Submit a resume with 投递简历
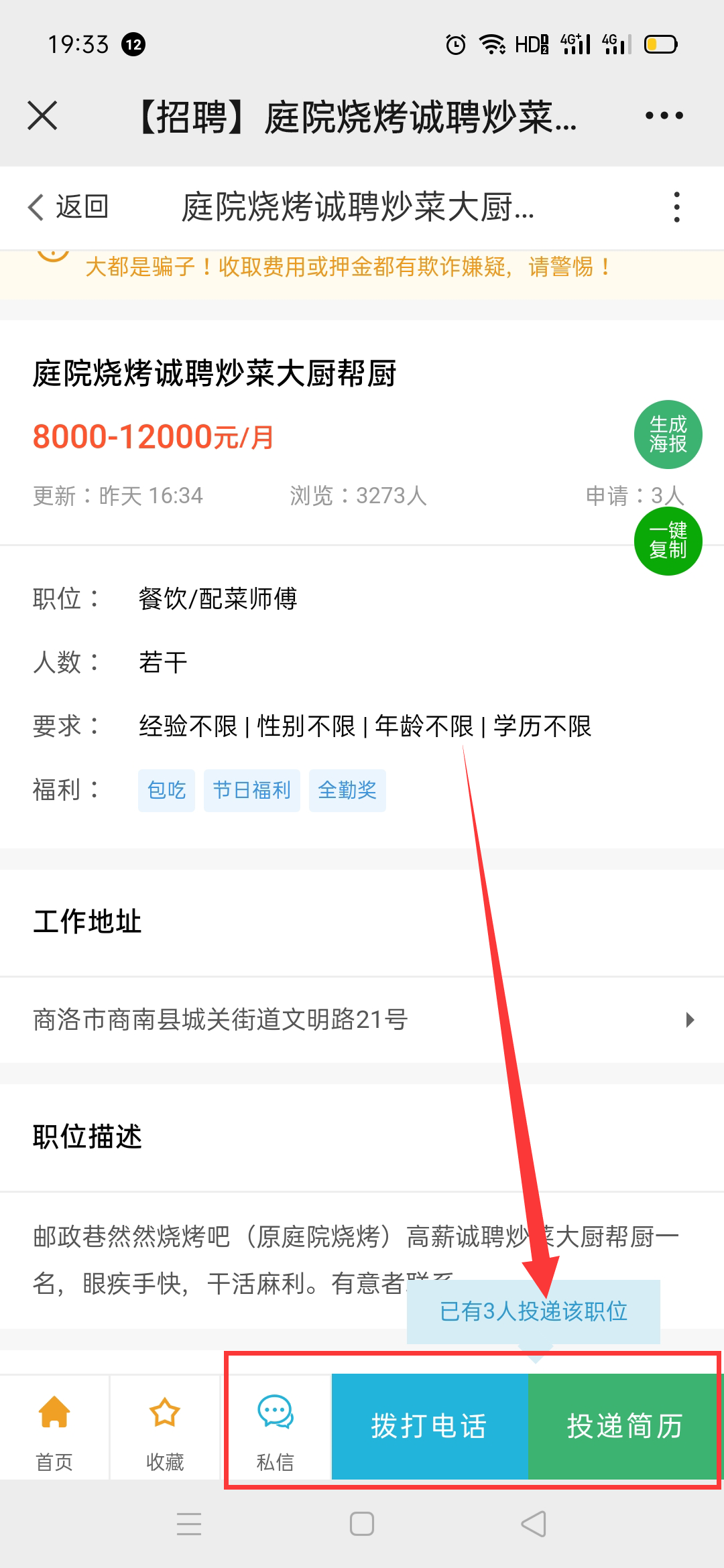Screen dimensions: 724x1568 [x=625, y=1426]
